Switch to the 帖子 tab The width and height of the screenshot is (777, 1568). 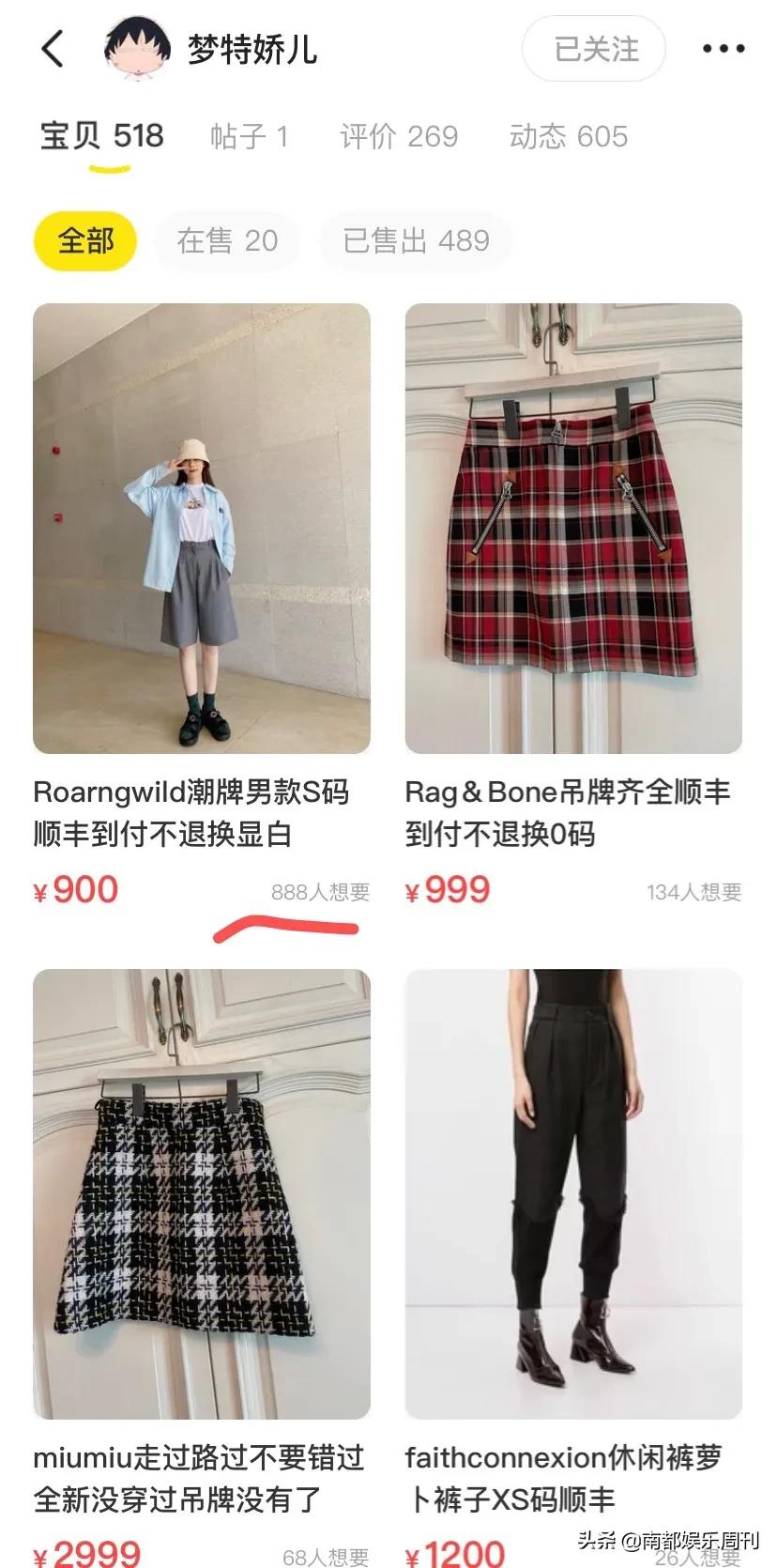[250, 137]
